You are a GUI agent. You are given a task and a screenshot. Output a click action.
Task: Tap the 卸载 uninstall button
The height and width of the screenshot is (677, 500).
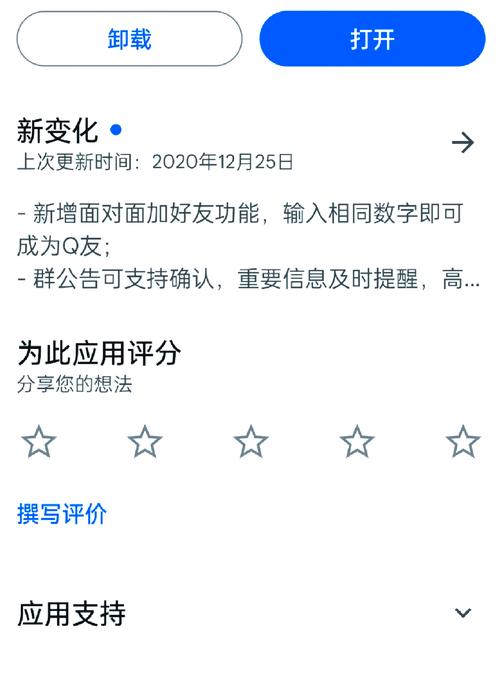click(x=129, y=39)
